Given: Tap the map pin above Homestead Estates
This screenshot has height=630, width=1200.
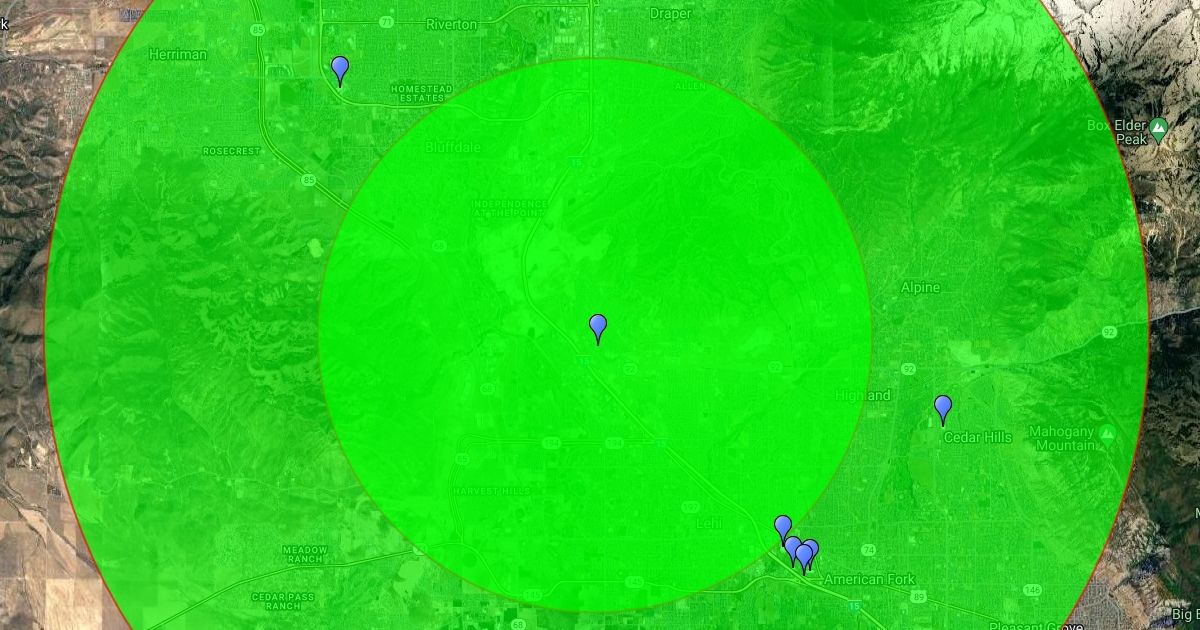Looking at the screenshot, I should (340, 69).
